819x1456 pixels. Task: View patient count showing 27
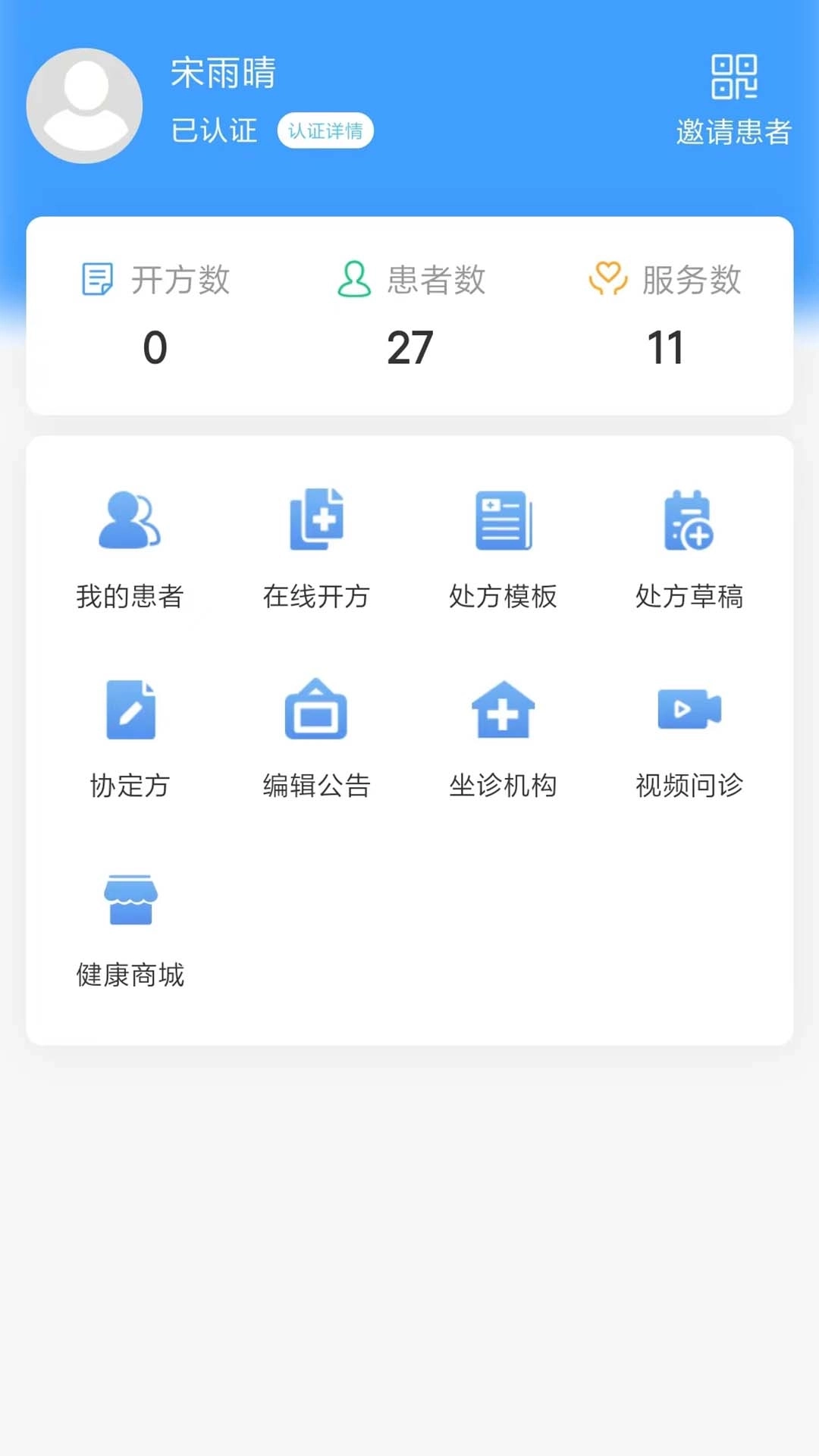tap(409, 347)
